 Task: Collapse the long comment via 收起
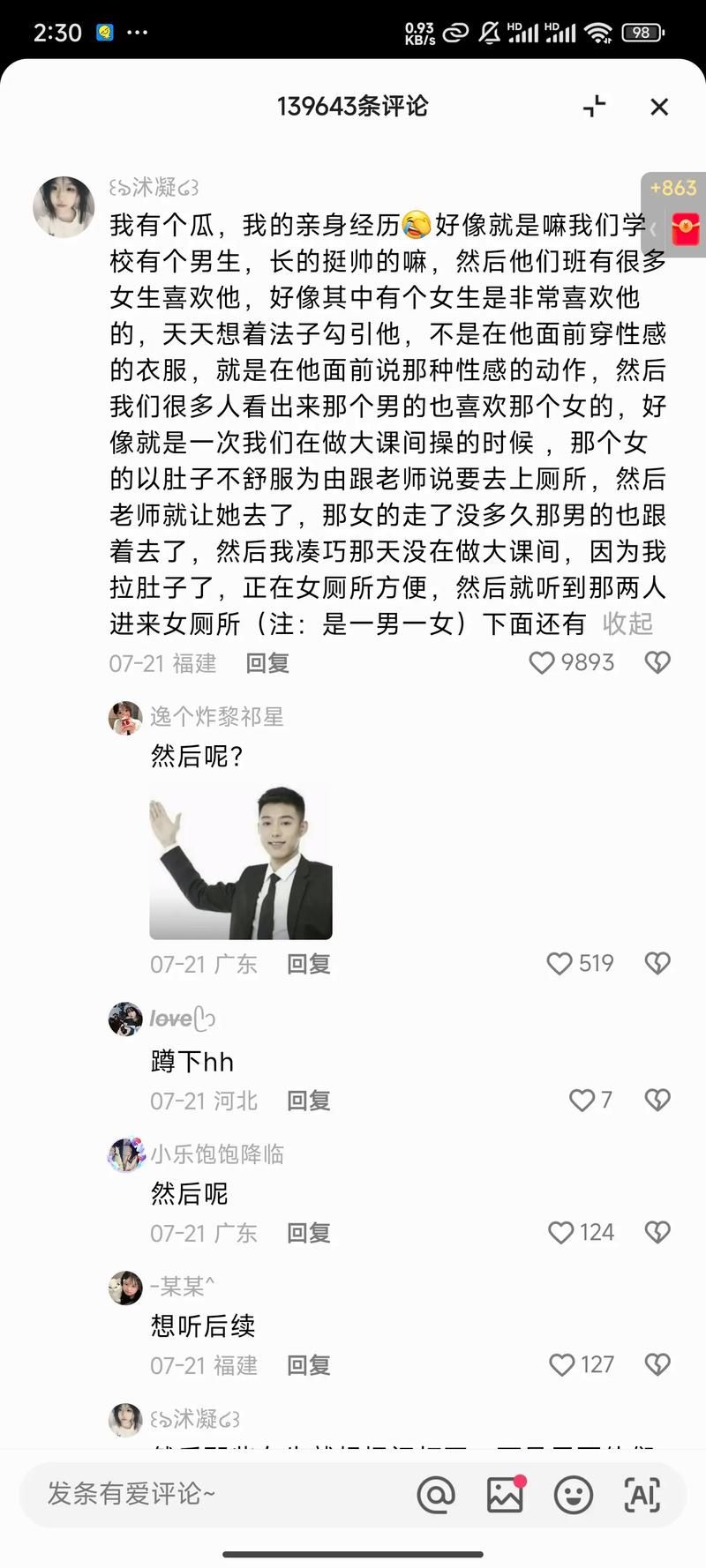click(x=627, y=623)
